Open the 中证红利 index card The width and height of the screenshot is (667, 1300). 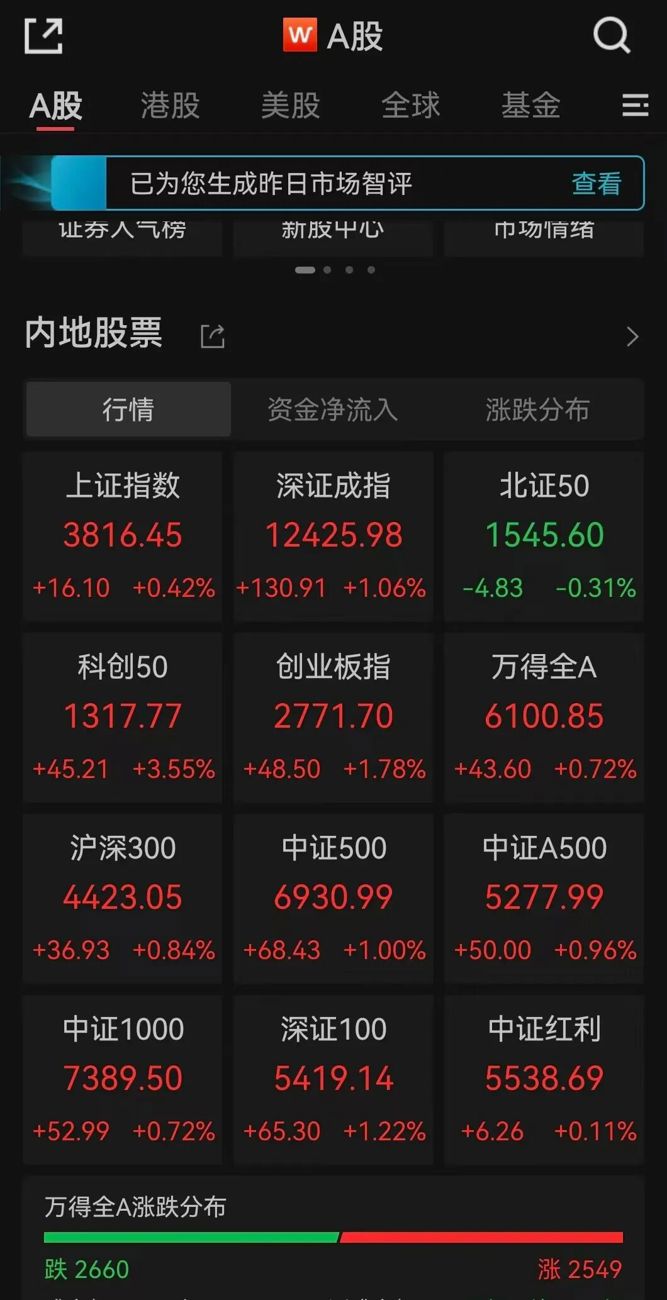click(x=544, y=1079)
